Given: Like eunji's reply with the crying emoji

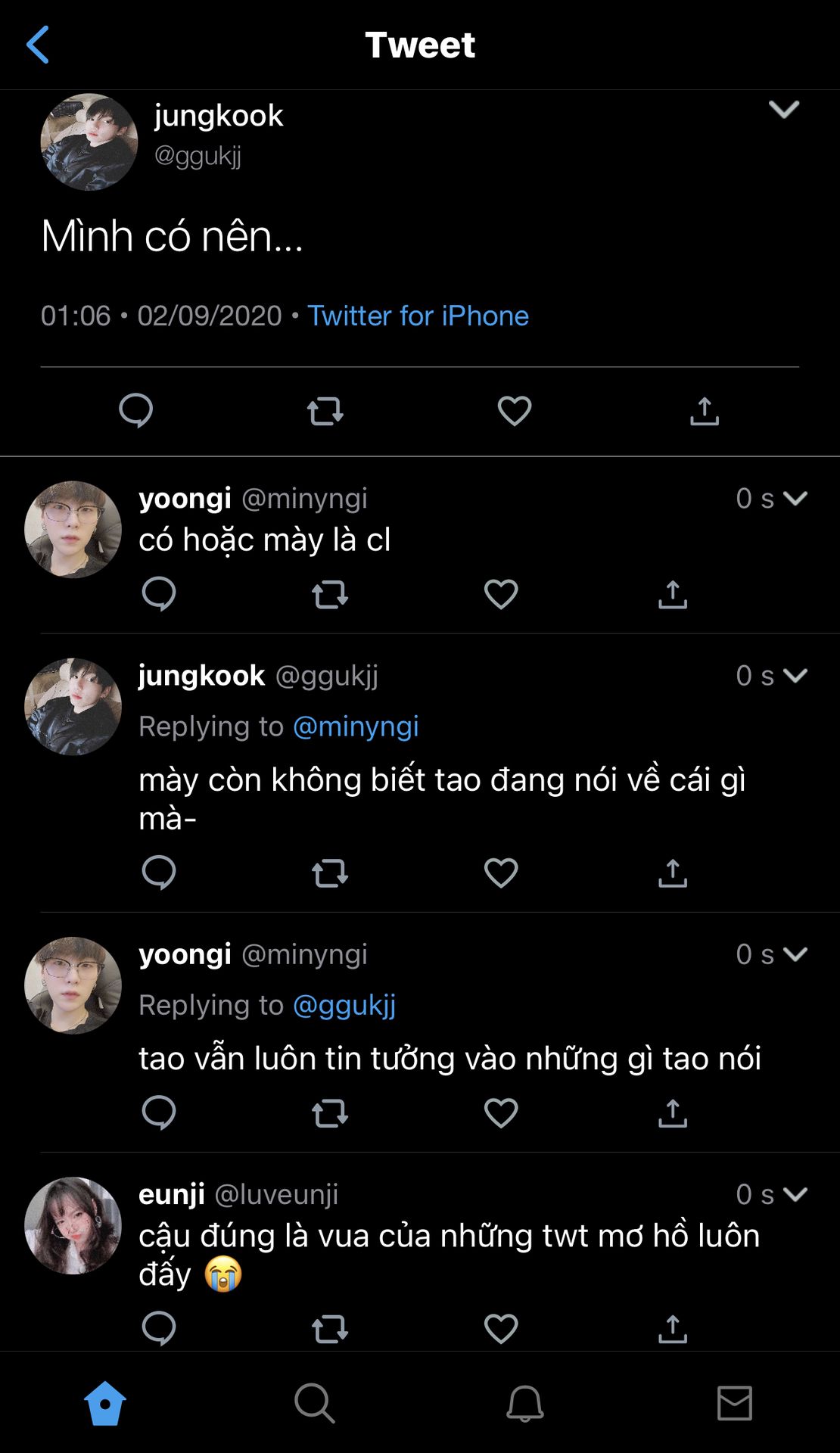Looking at the screenshot, I should (x=501, y=1328).
